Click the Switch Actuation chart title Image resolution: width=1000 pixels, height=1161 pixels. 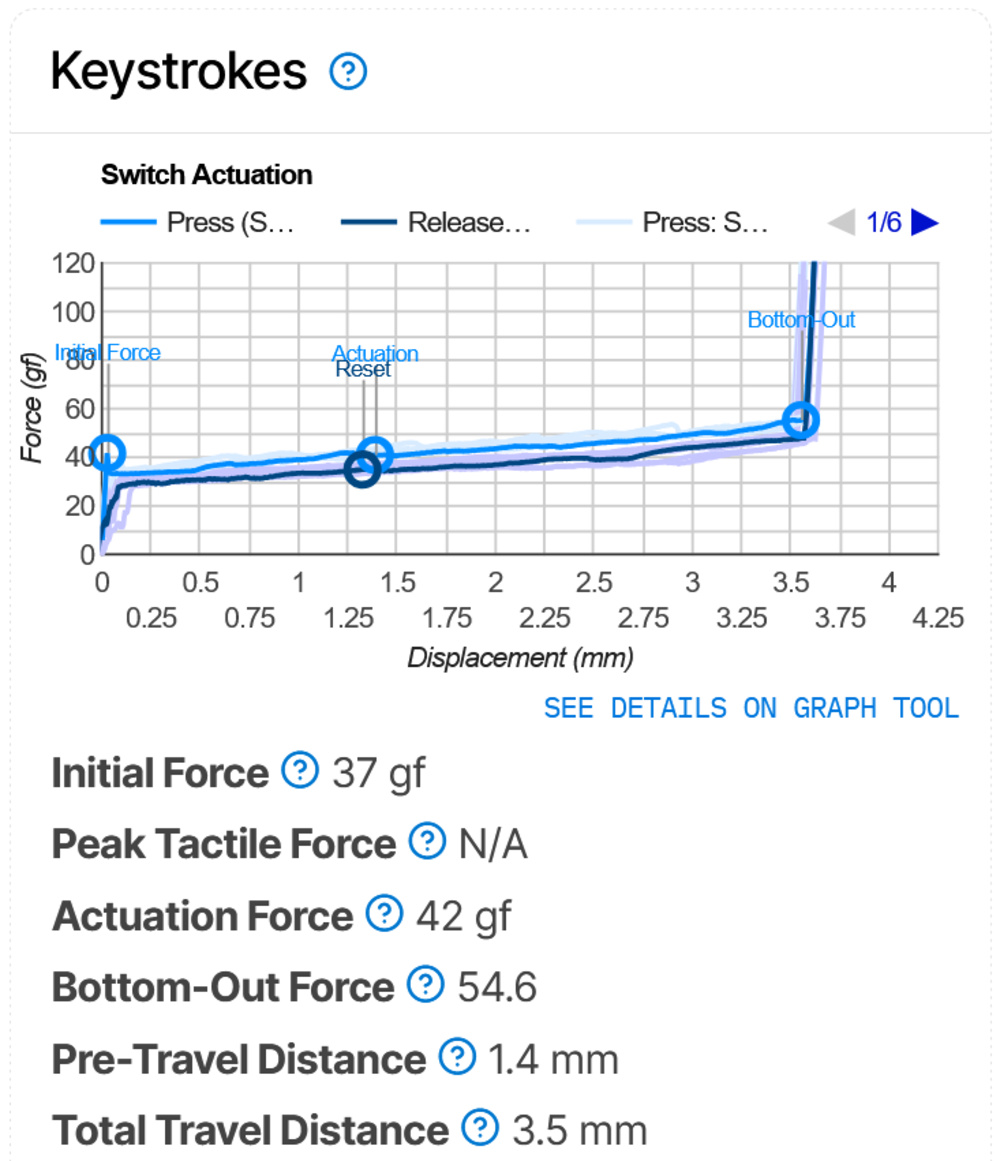[206, 174]
